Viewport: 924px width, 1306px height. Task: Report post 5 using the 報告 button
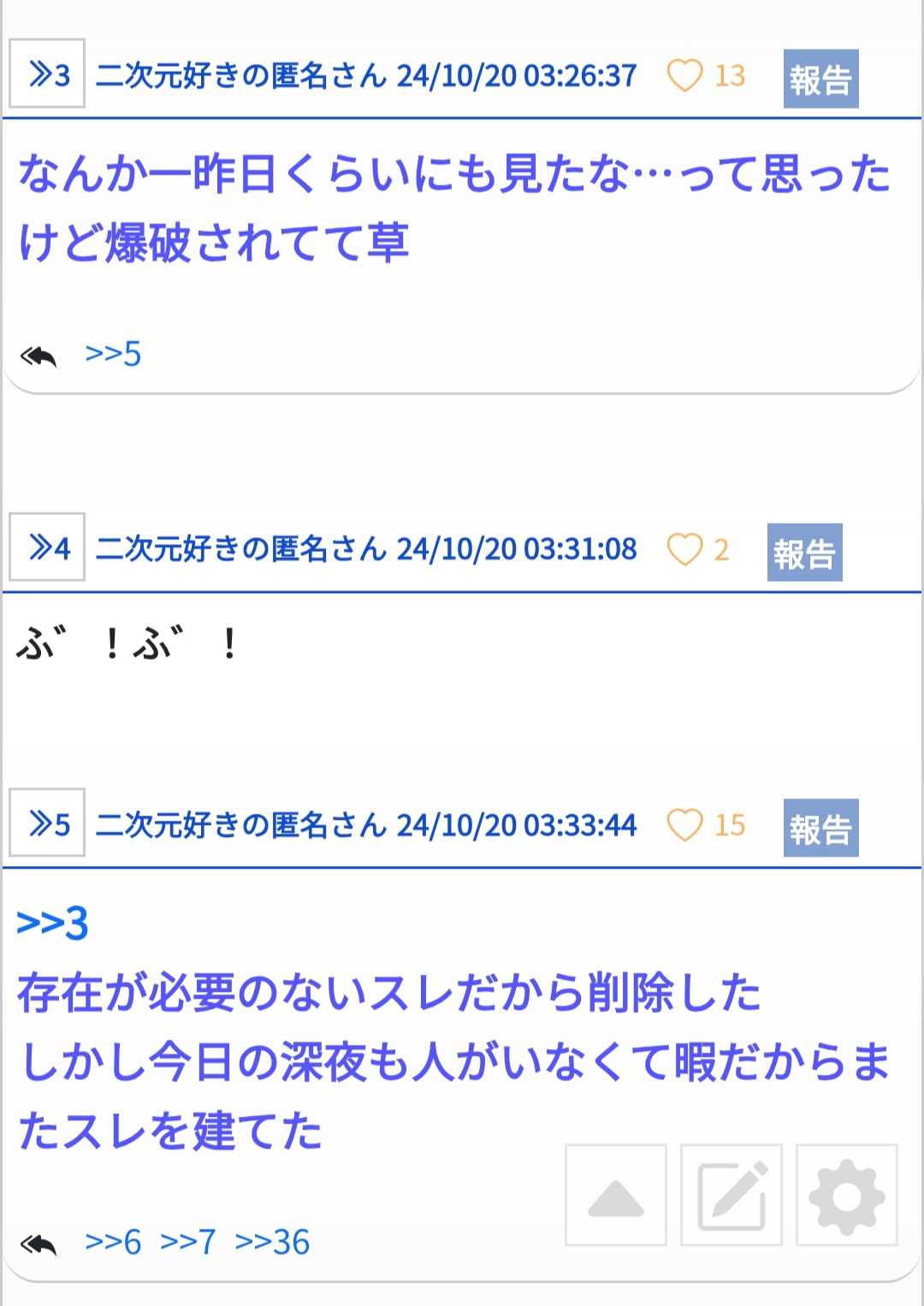tap(820, 828)
